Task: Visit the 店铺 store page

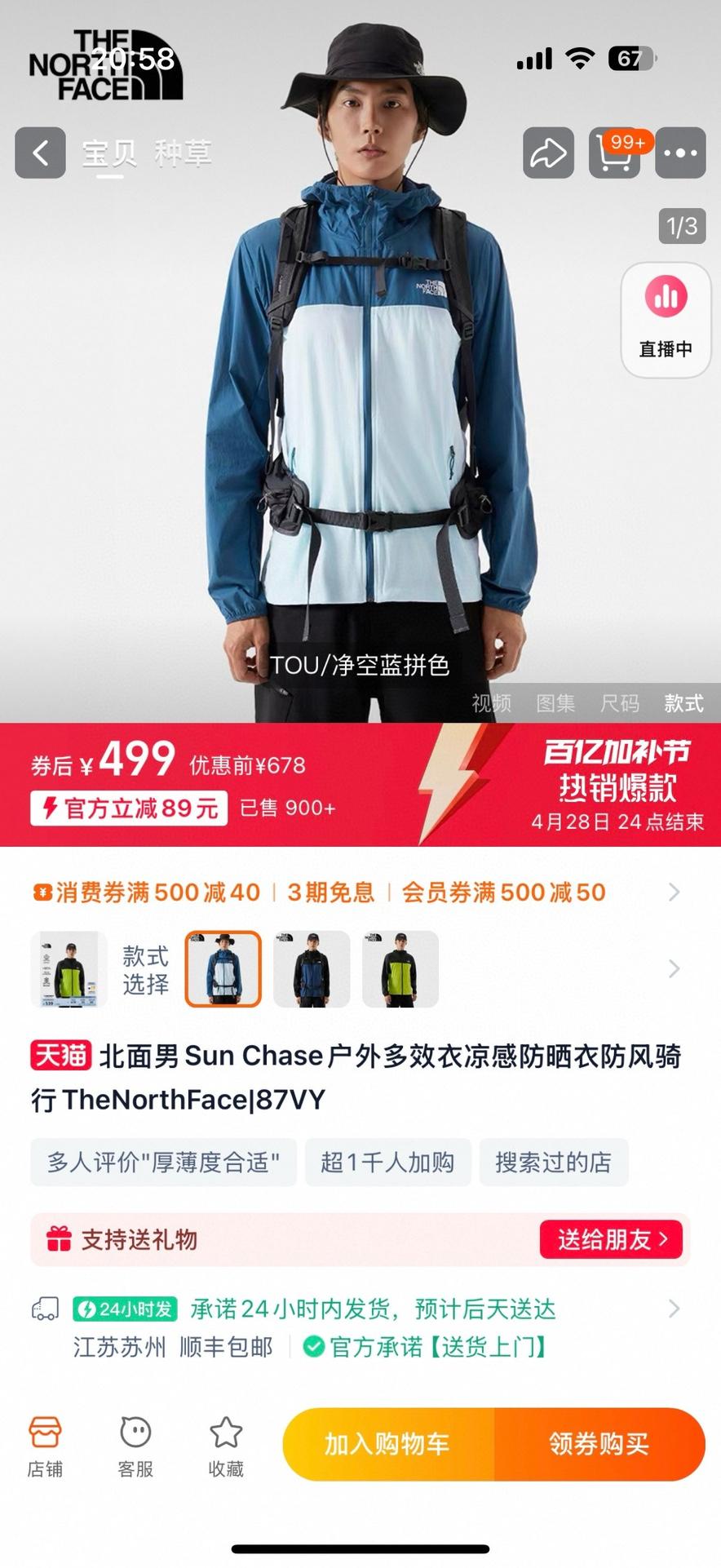Action: click(x=45, y=1446)
